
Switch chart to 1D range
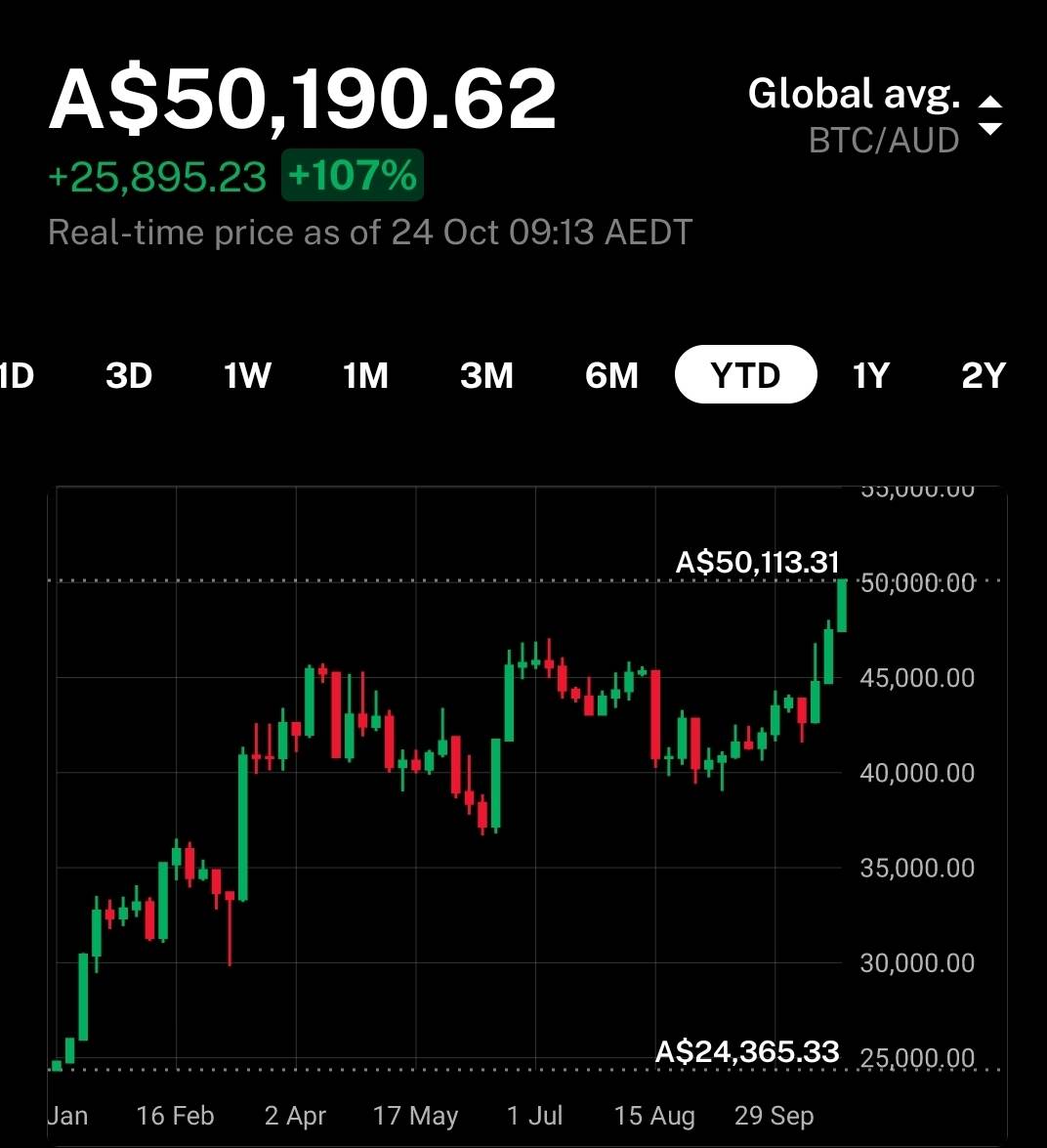(17, 375)
